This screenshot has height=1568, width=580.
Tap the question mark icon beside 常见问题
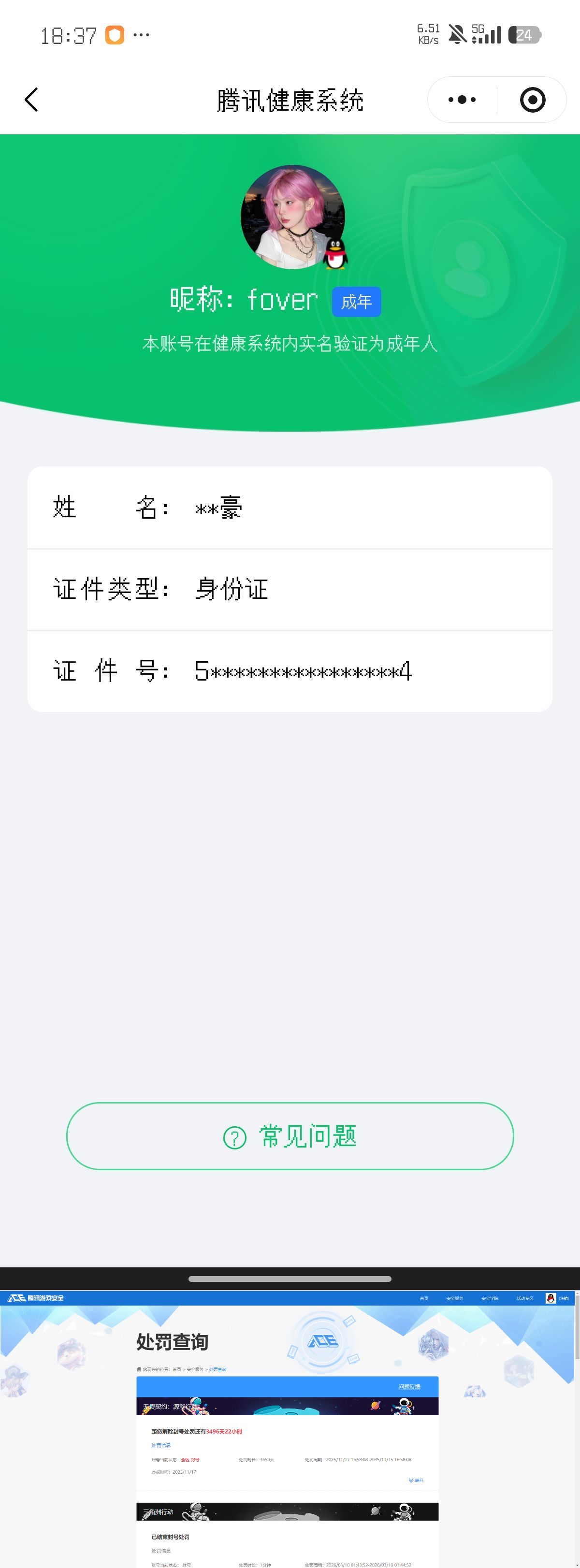click(235, 1136)
